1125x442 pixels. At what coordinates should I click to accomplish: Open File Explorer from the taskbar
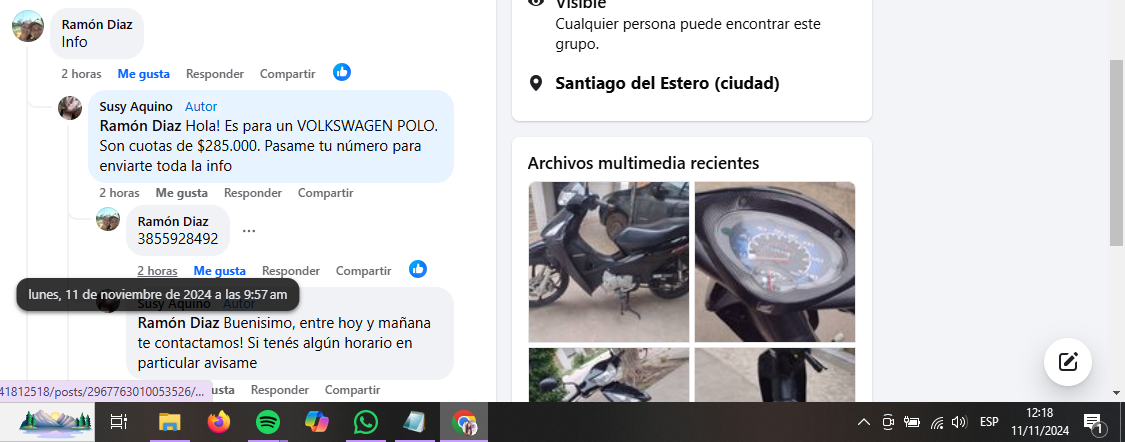(x=168, y=422)
